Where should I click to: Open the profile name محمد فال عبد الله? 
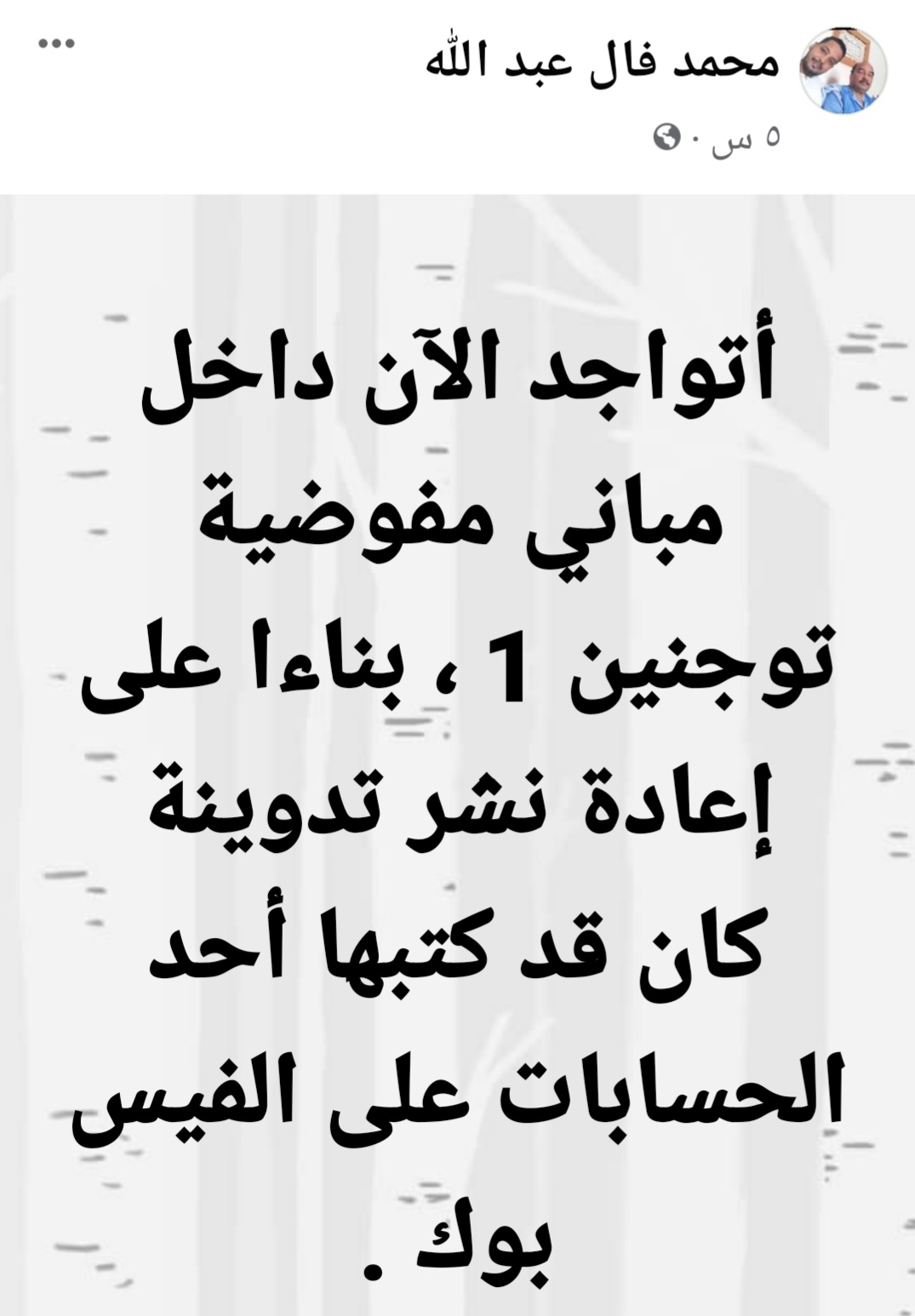pos(603,62)
